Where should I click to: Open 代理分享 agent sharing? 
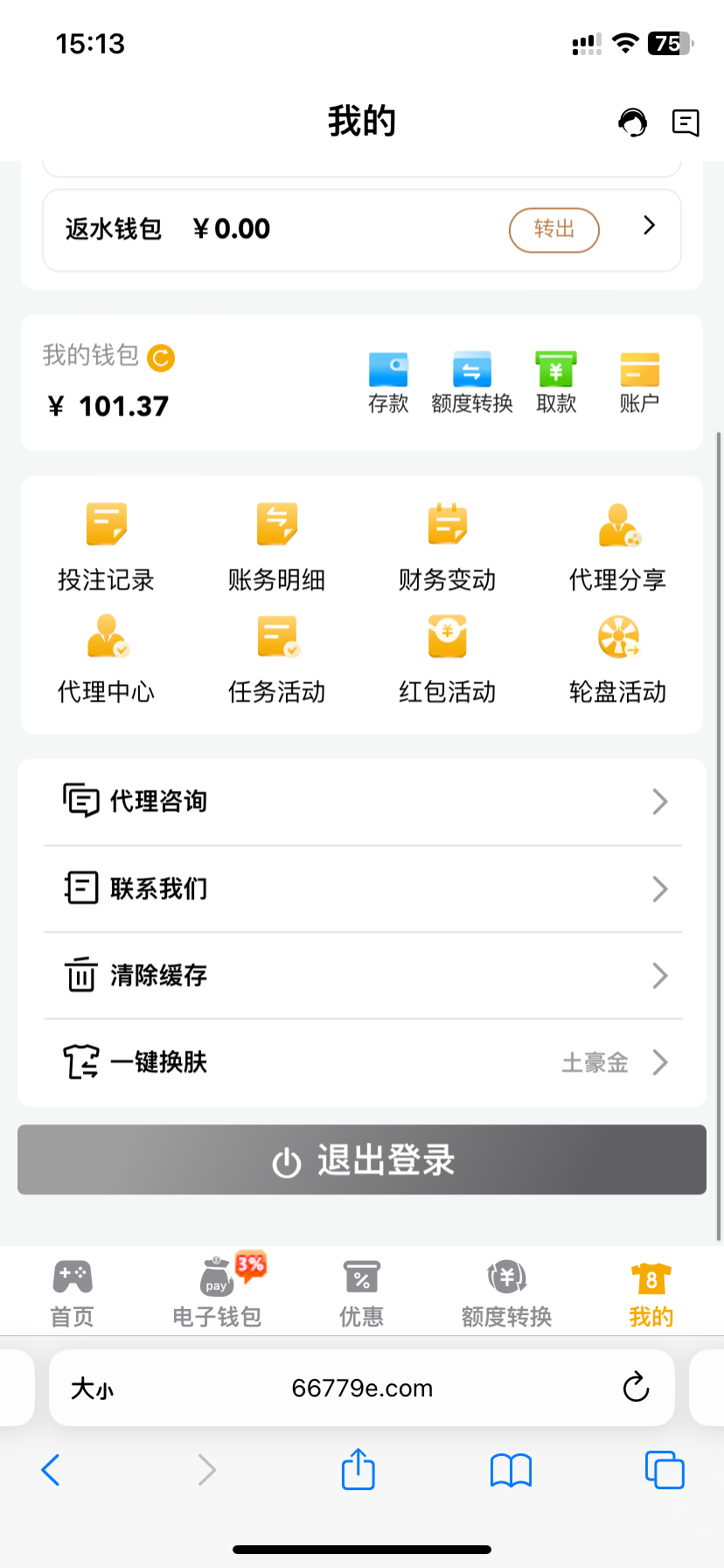pos(617,542)
